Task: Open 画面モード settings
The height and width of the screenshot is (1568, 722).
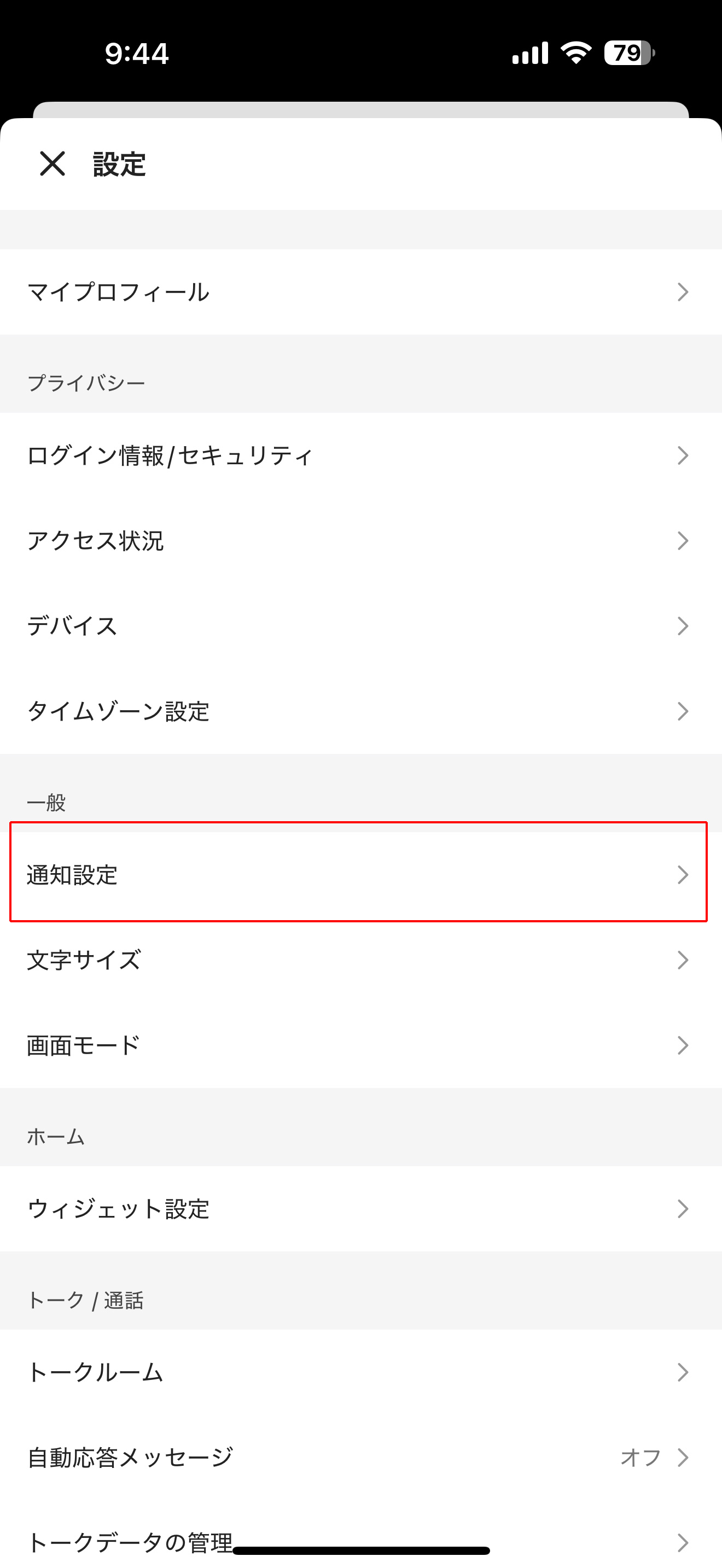Action: (x=360, y=1045)
